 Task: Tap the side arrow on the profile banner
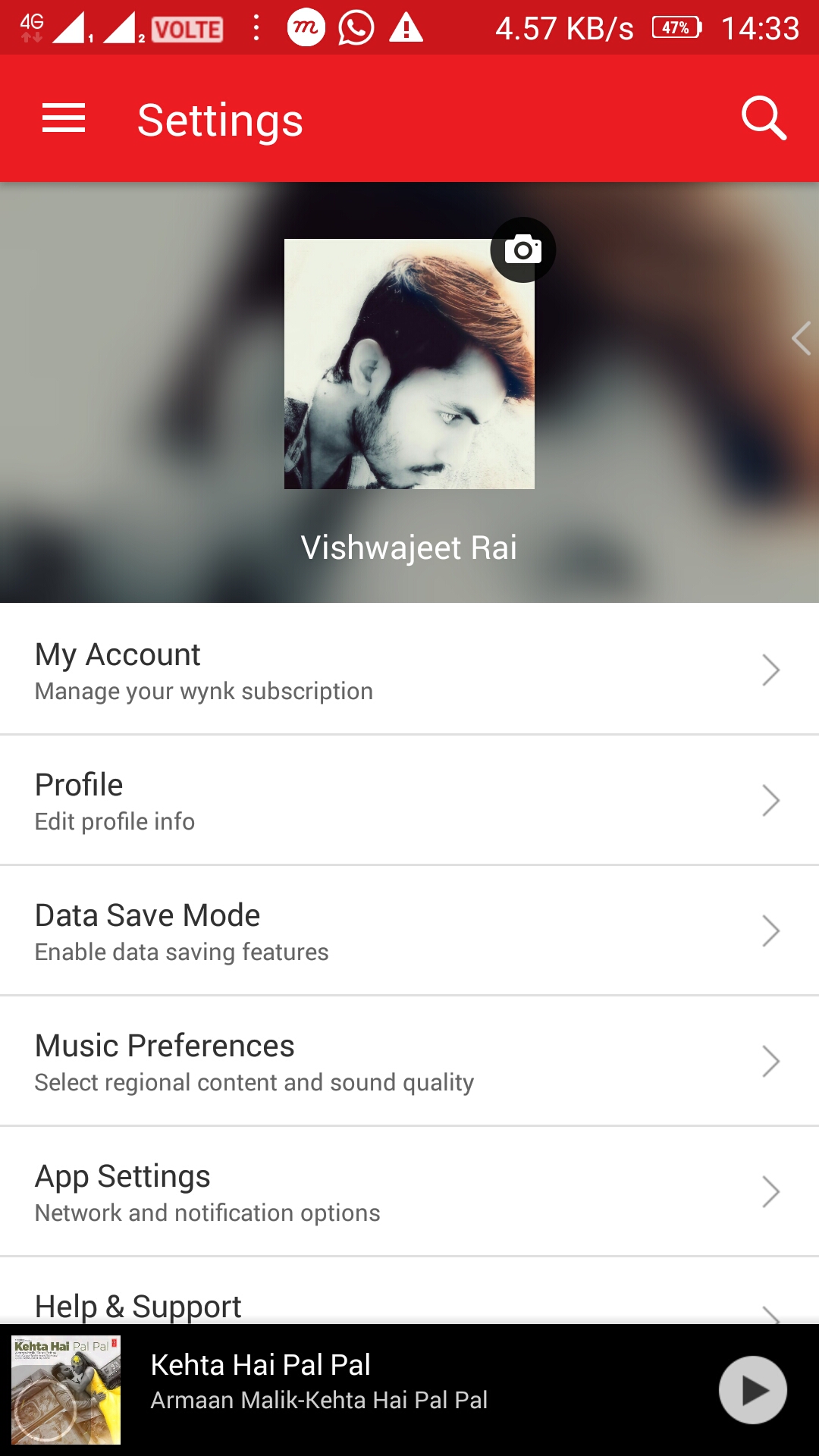[x=801, y=338]
